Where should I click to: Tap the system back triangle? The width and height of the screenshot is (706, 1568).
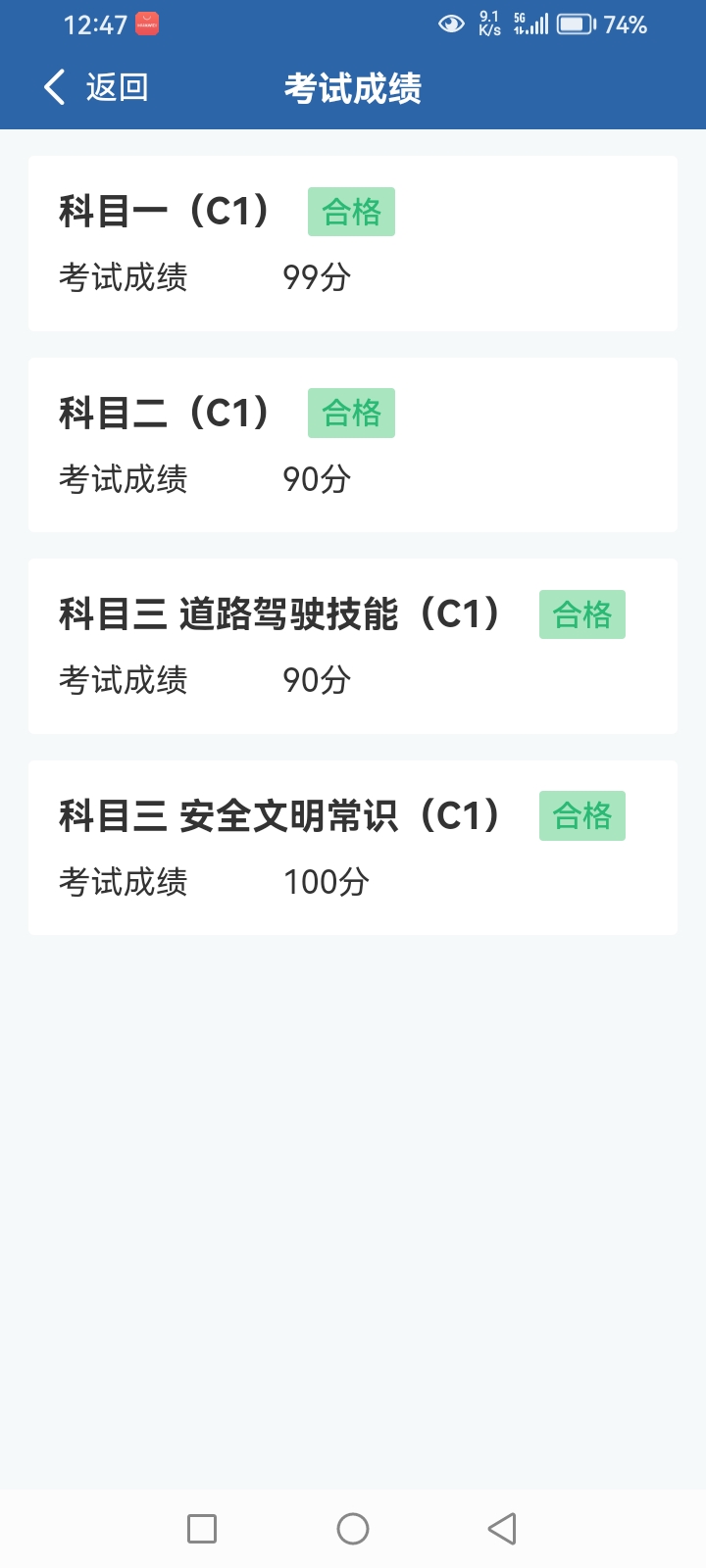click(502, 1529)
